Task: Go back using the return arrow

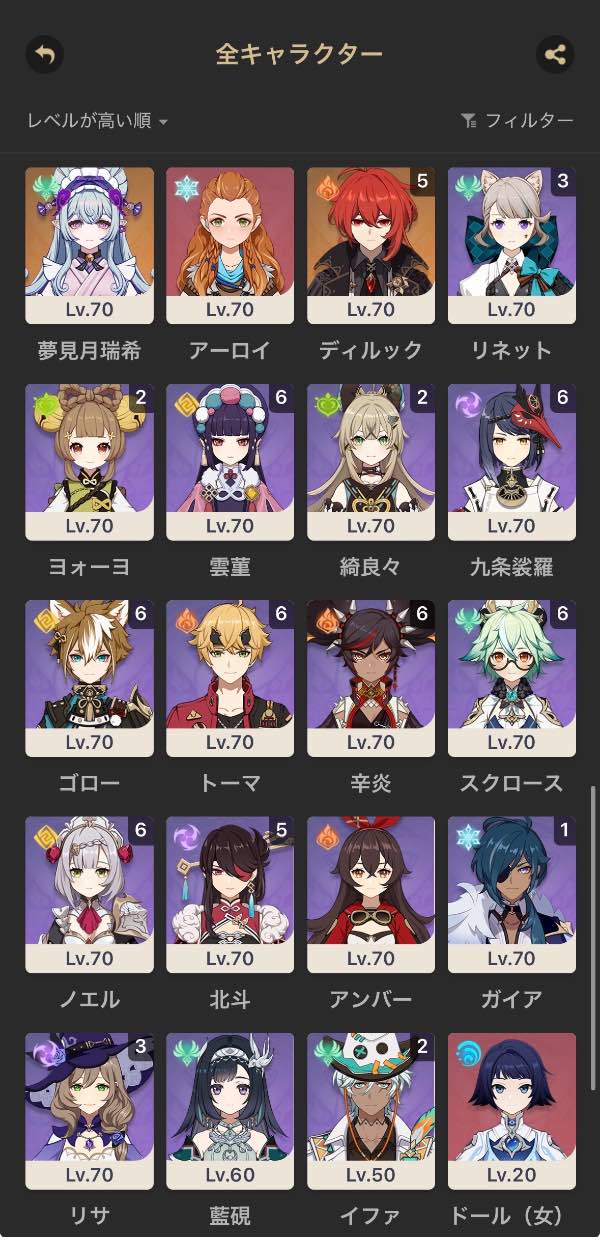Action: pos(45,54)
